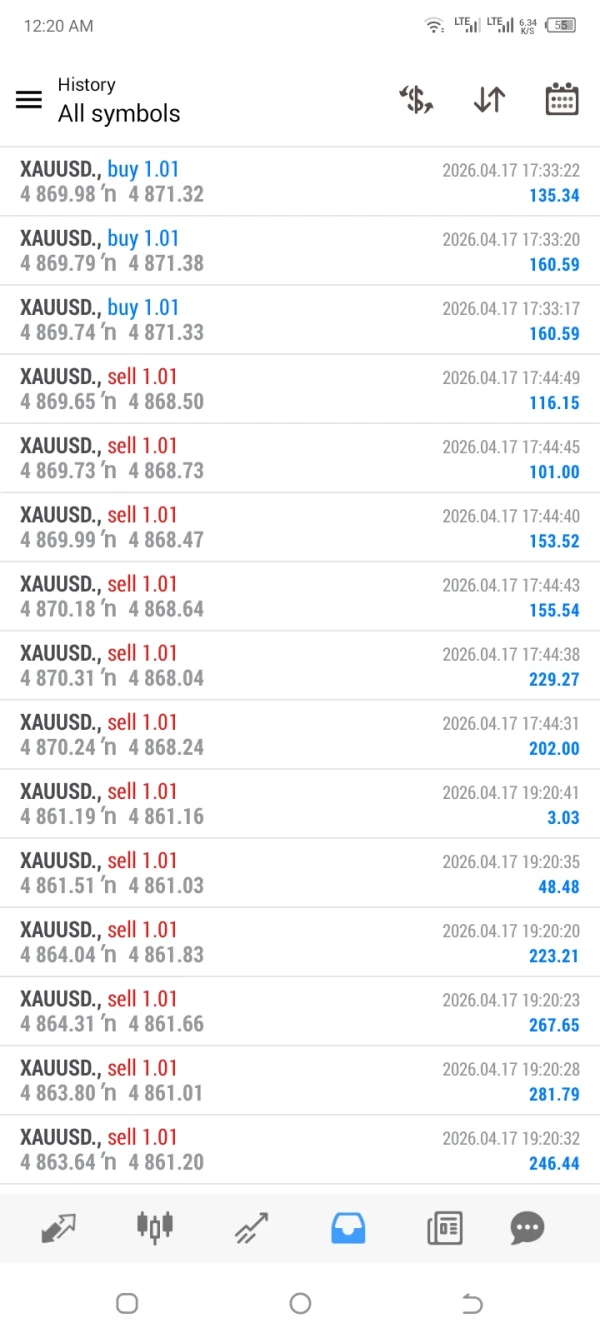The height and width of the screenshot is (1343, 600).
Task: Open the sort arrows option
Action: pyautogui.click(x=489, y=99)
